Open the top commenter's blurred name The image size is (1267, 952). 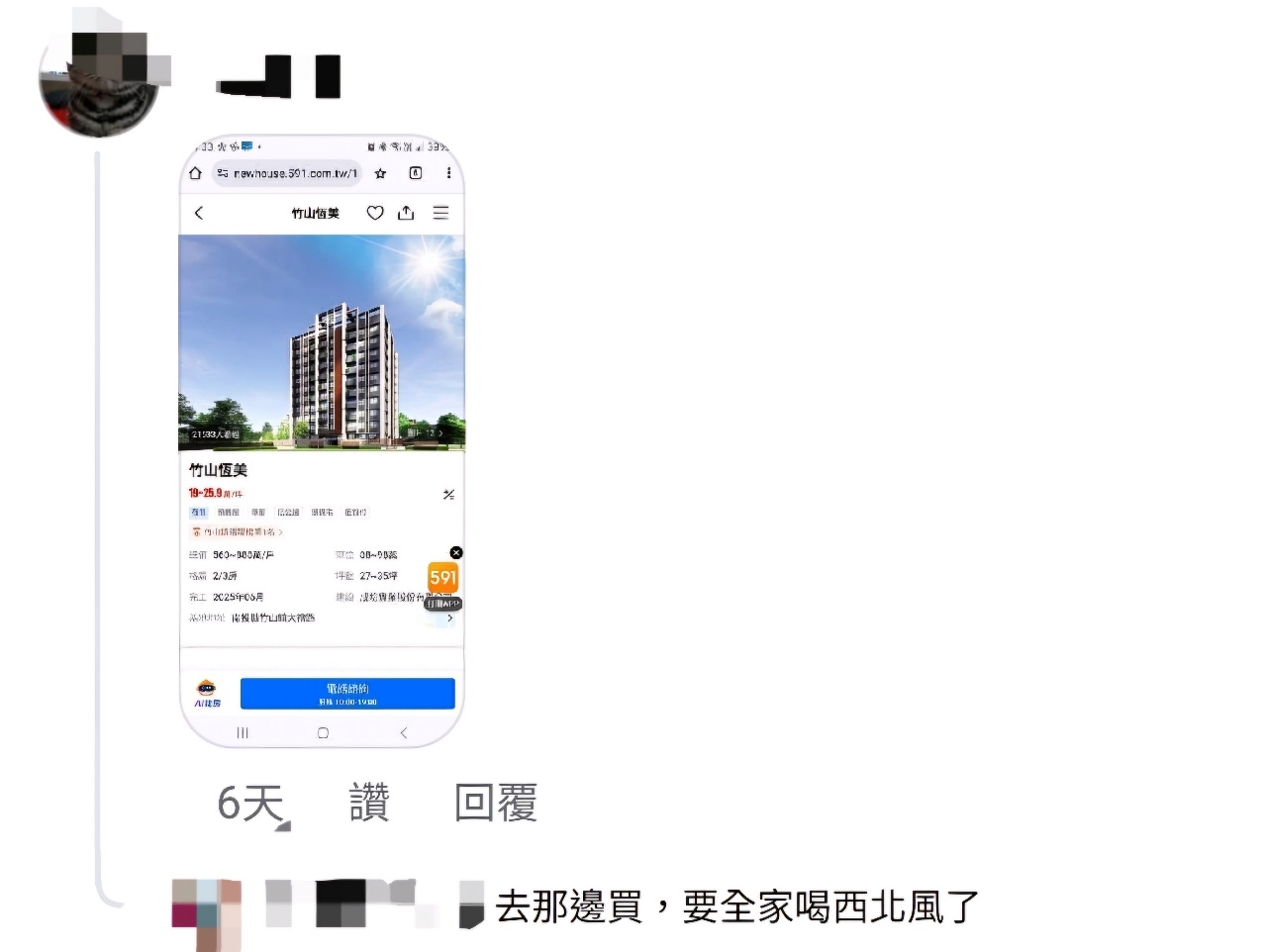[x=279, y=77]
